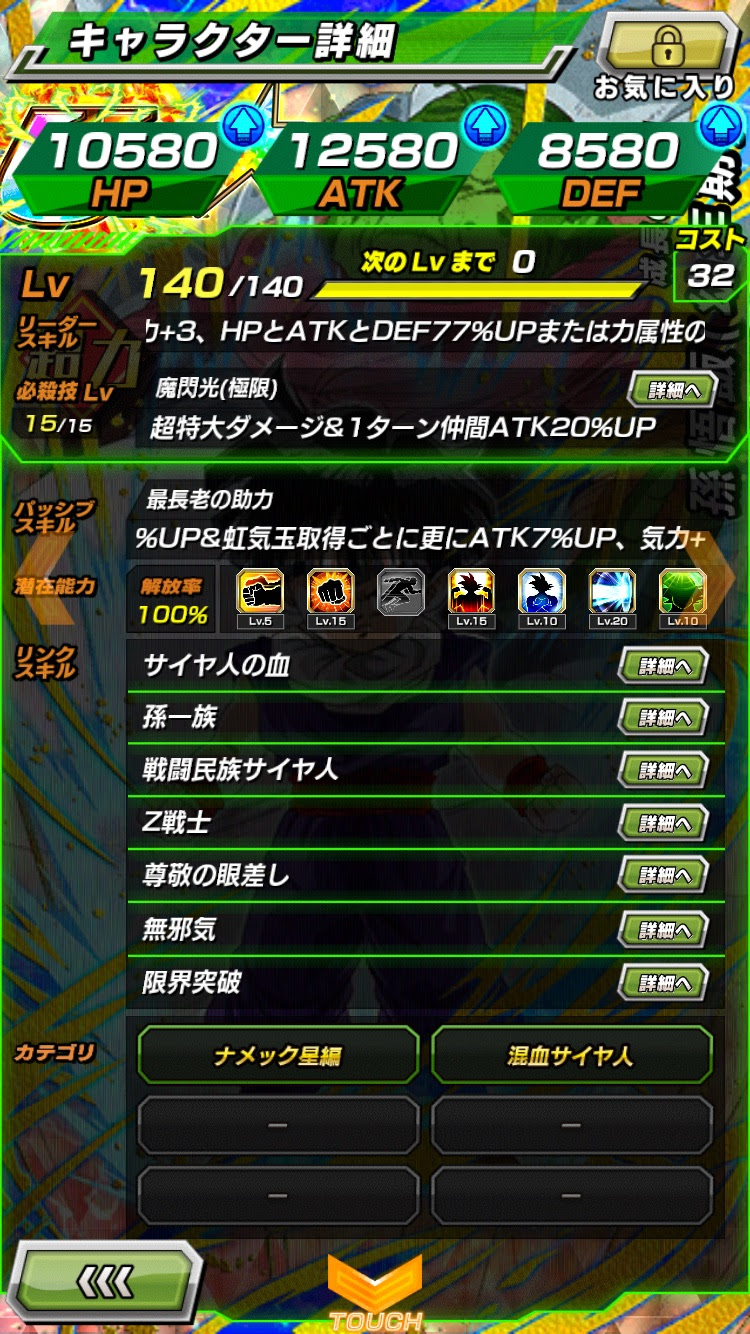Open 詳細へ for the Z戦士 link skill
This screenshot has height=1334, width=750.
click(664, 824)
